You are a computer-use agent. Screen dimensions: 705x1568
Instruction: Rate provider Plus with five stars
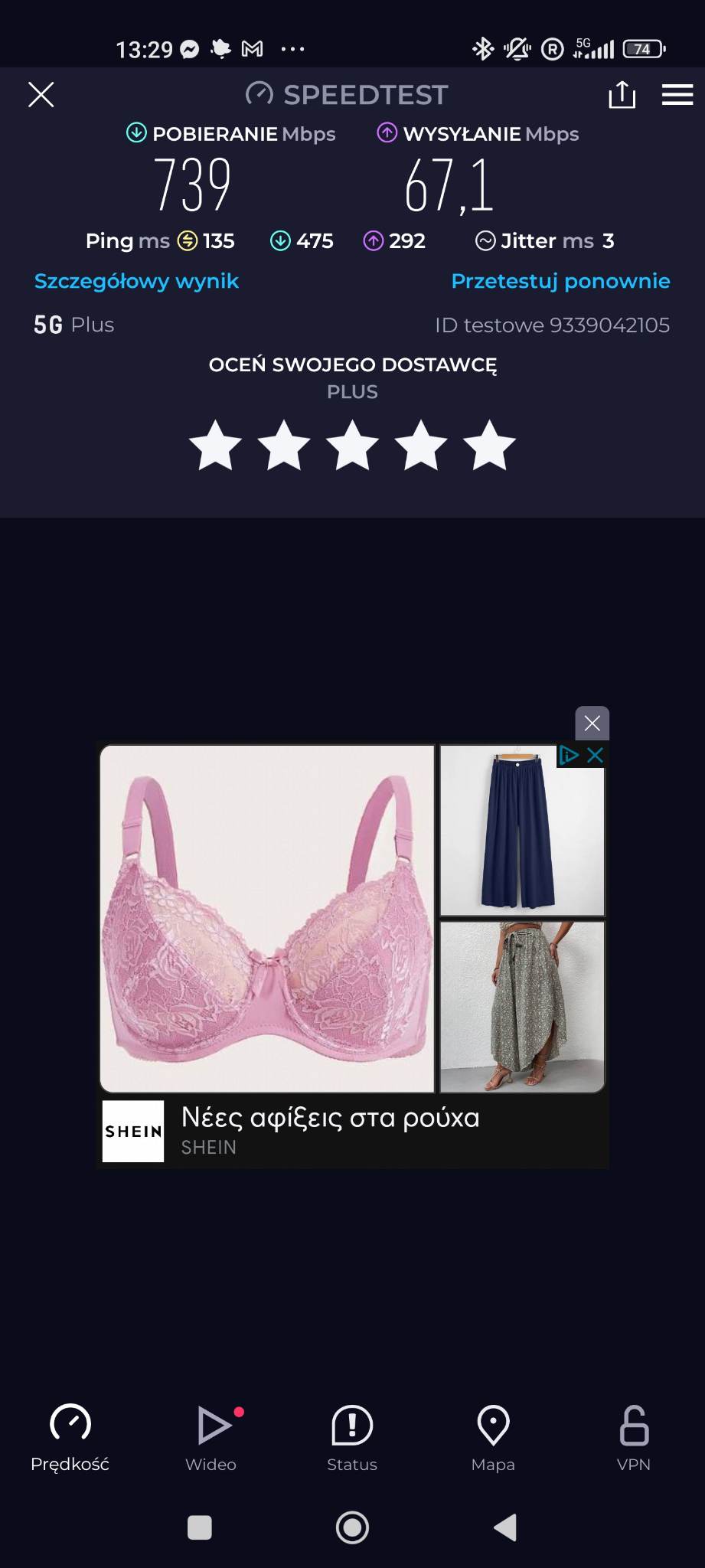[x=489, y=445]
